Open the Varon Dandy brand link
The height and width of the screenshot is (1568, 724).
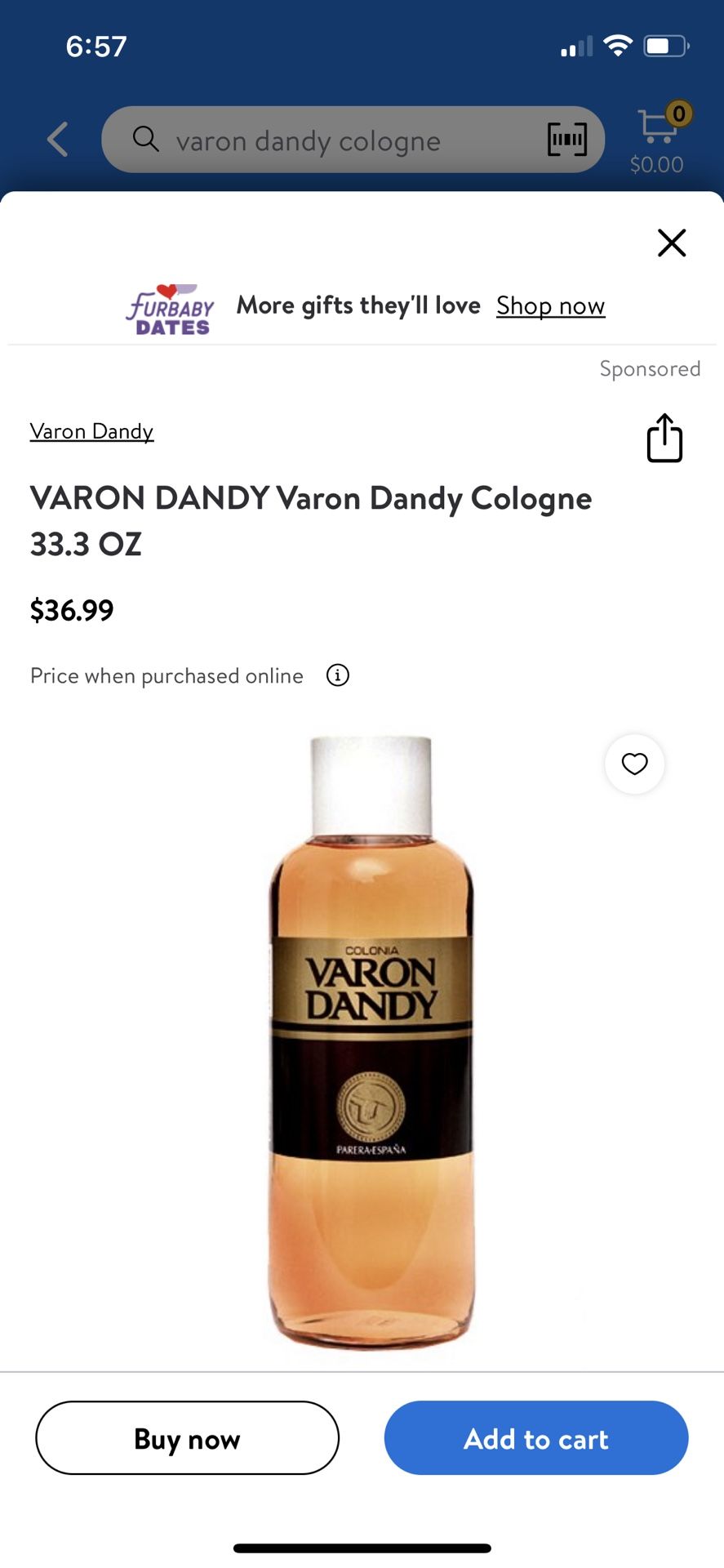pos(92,431)
